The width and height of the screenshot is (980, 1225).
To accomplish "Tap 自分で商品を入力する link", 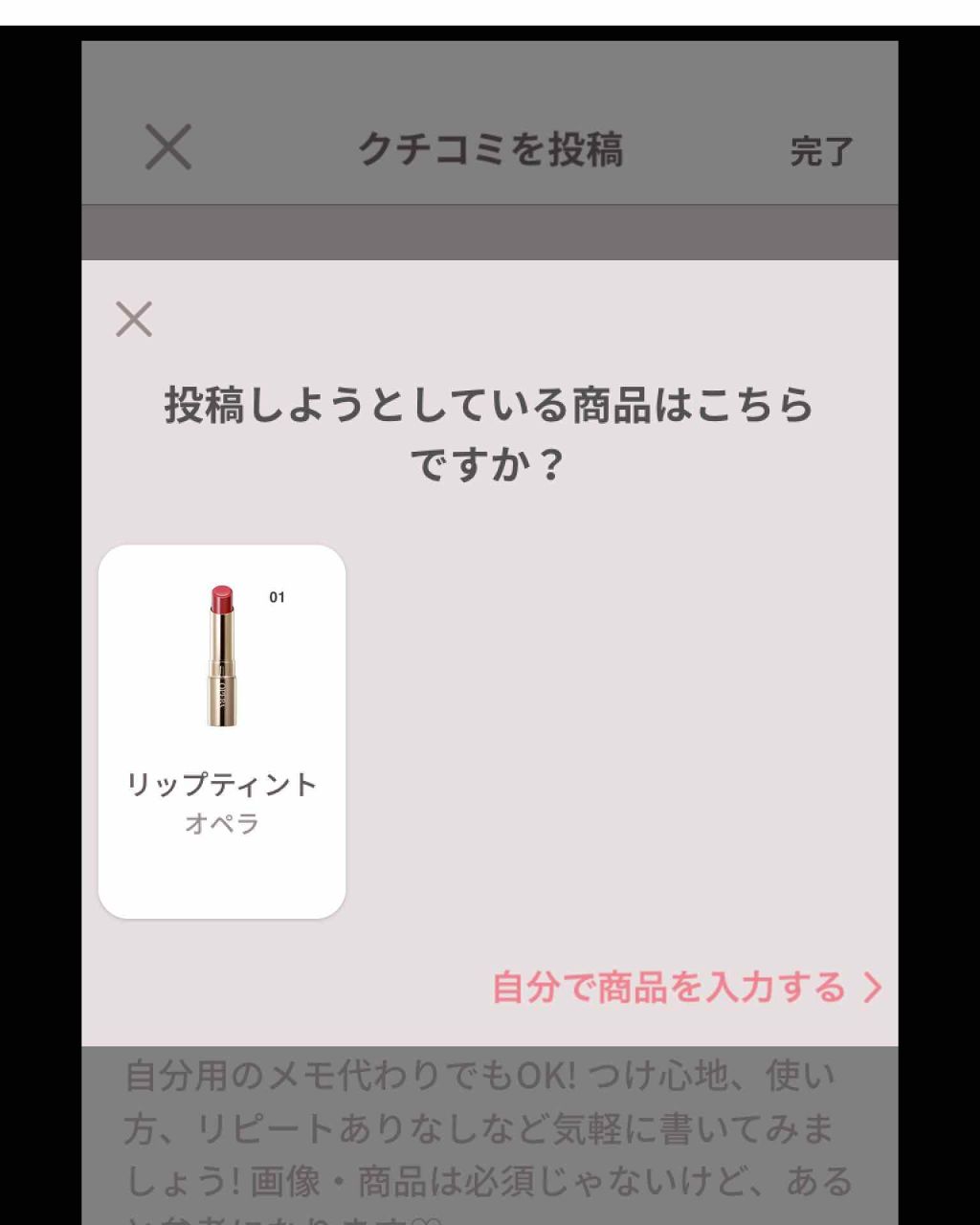I will coord(685,988).
